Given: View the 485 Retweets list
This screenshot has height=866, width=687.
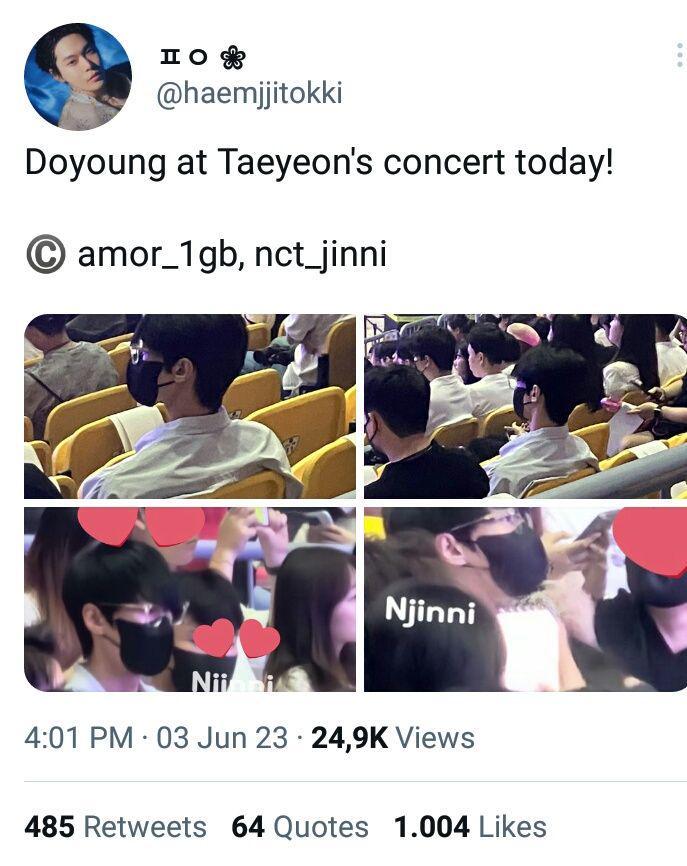Looking at the screenshot, I should 115,827.
